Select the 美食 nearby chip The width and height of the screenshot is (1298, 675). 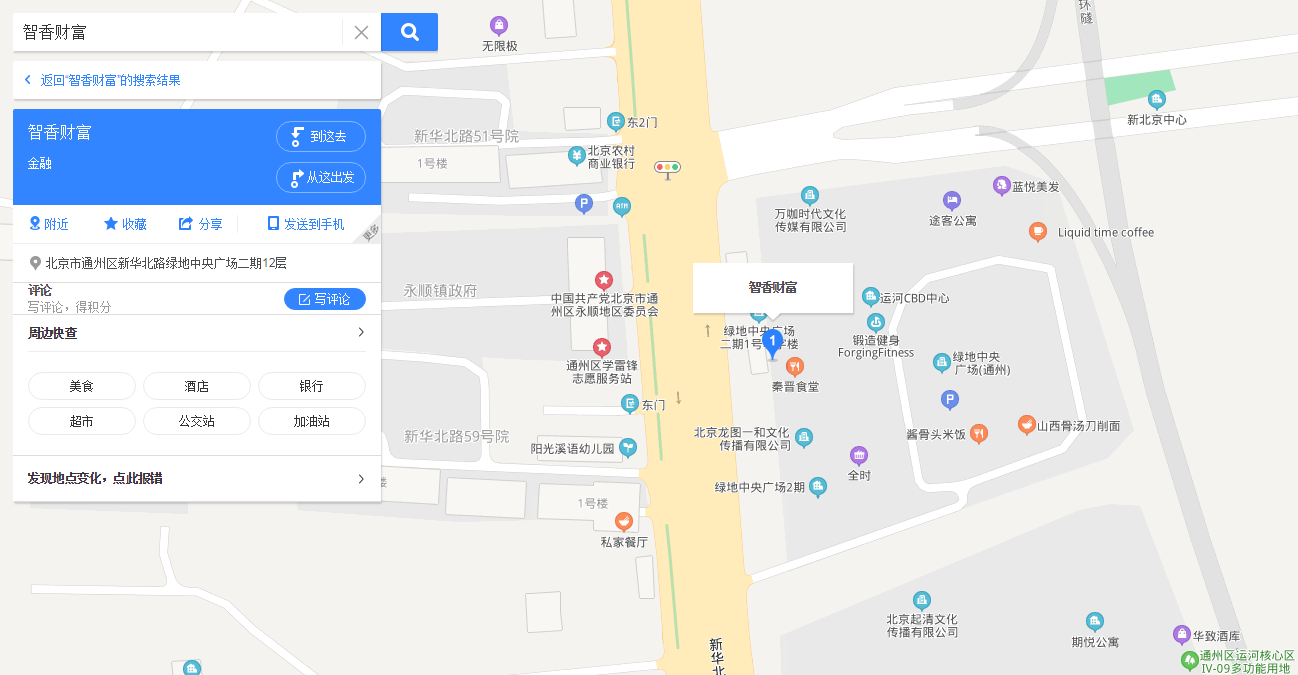pos(81,386)
